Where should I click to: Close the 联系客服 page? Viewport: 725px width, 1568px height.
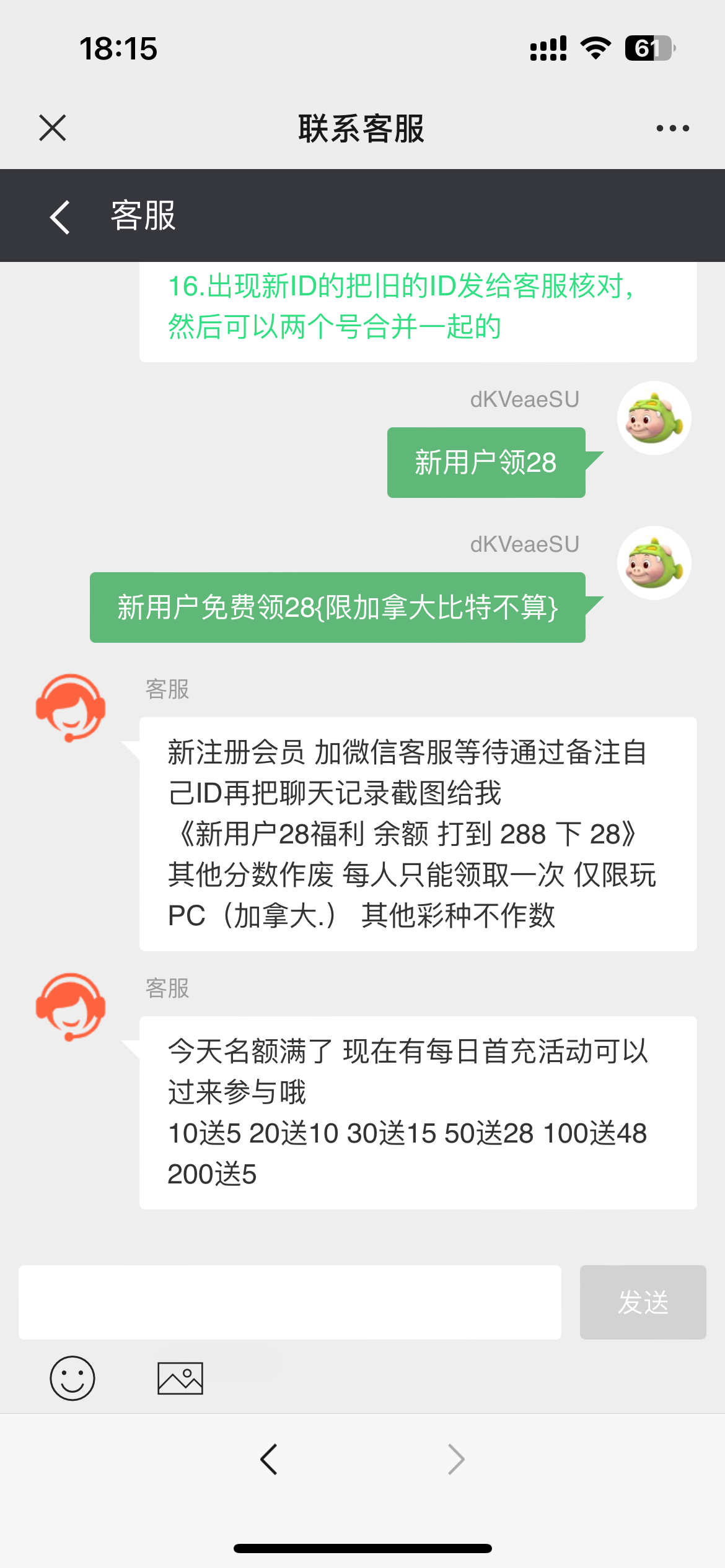53,128
